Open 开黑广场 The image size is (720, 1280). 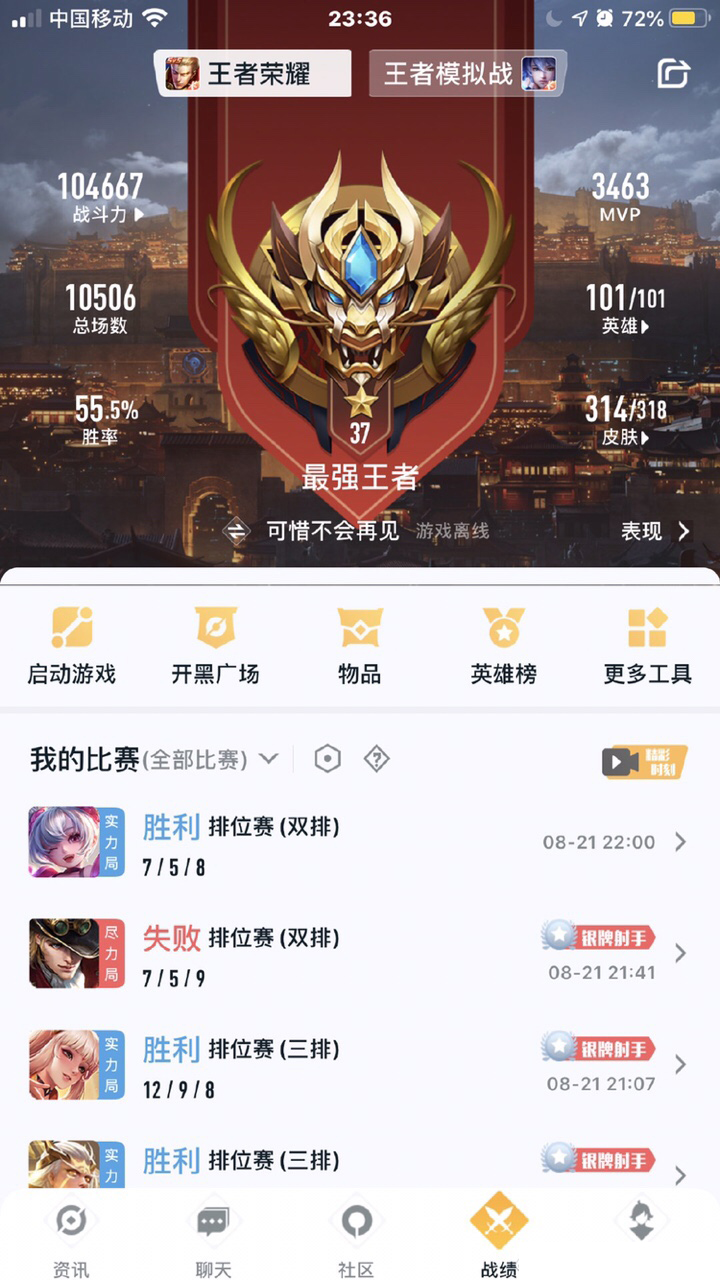[x=215, y=646]
